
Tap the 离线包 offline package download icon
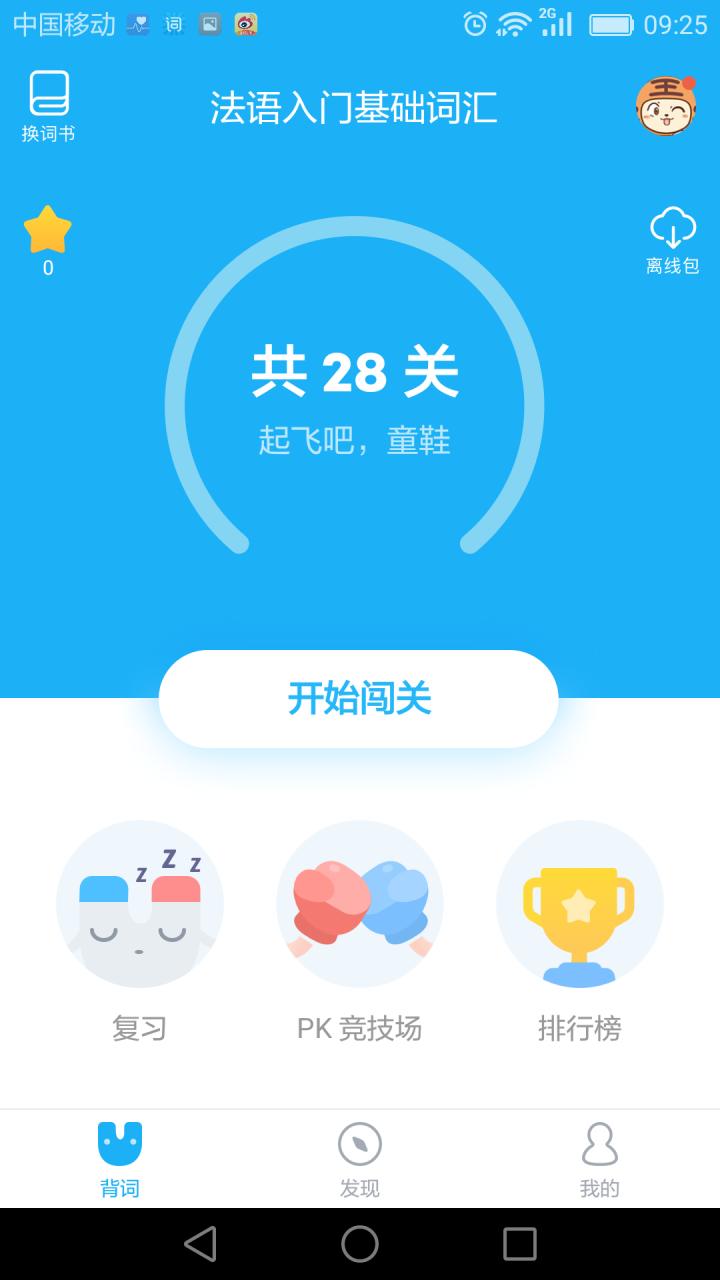click(673, 230)
